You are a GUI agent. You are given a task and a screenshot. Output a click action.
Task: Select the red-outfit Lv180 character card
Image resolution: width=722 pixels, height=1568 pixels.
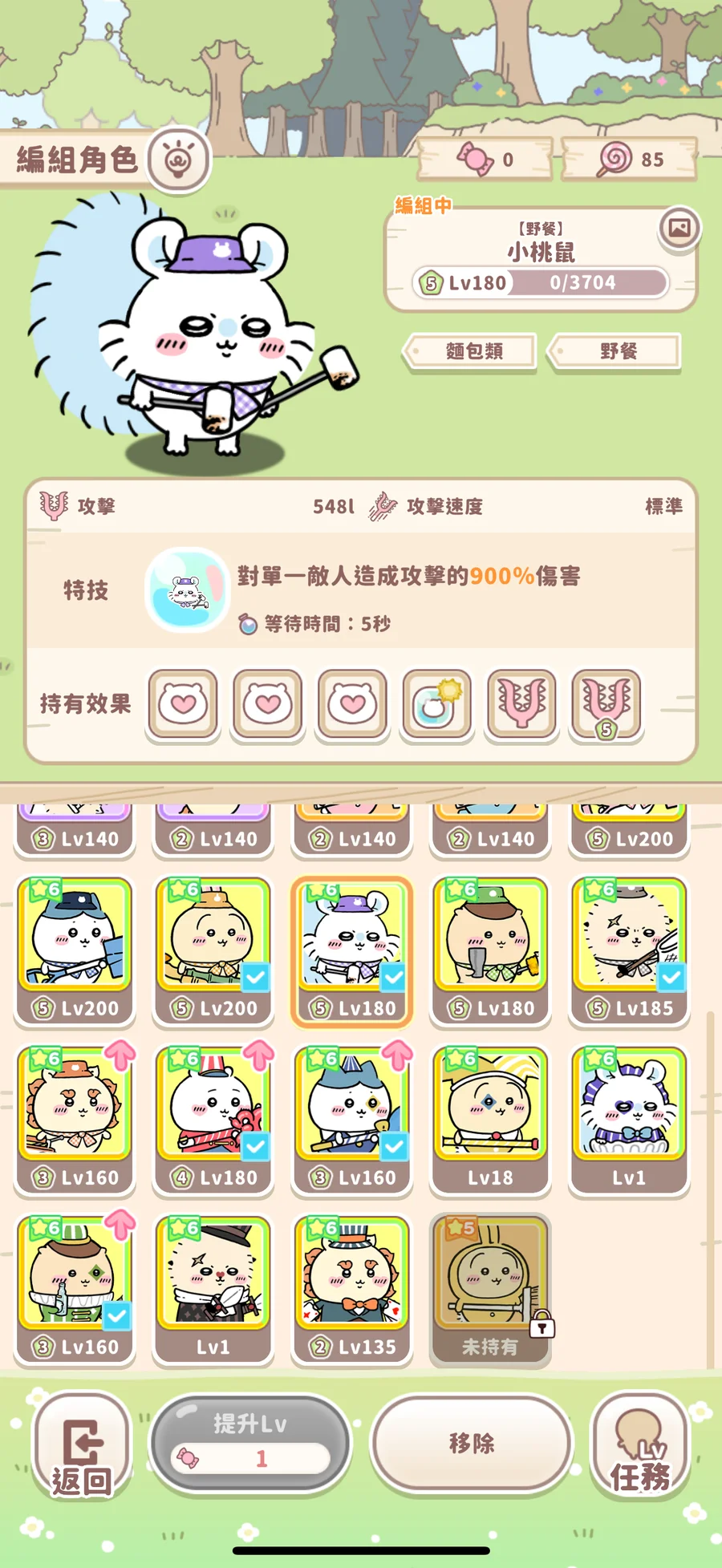pos(213,1120)
